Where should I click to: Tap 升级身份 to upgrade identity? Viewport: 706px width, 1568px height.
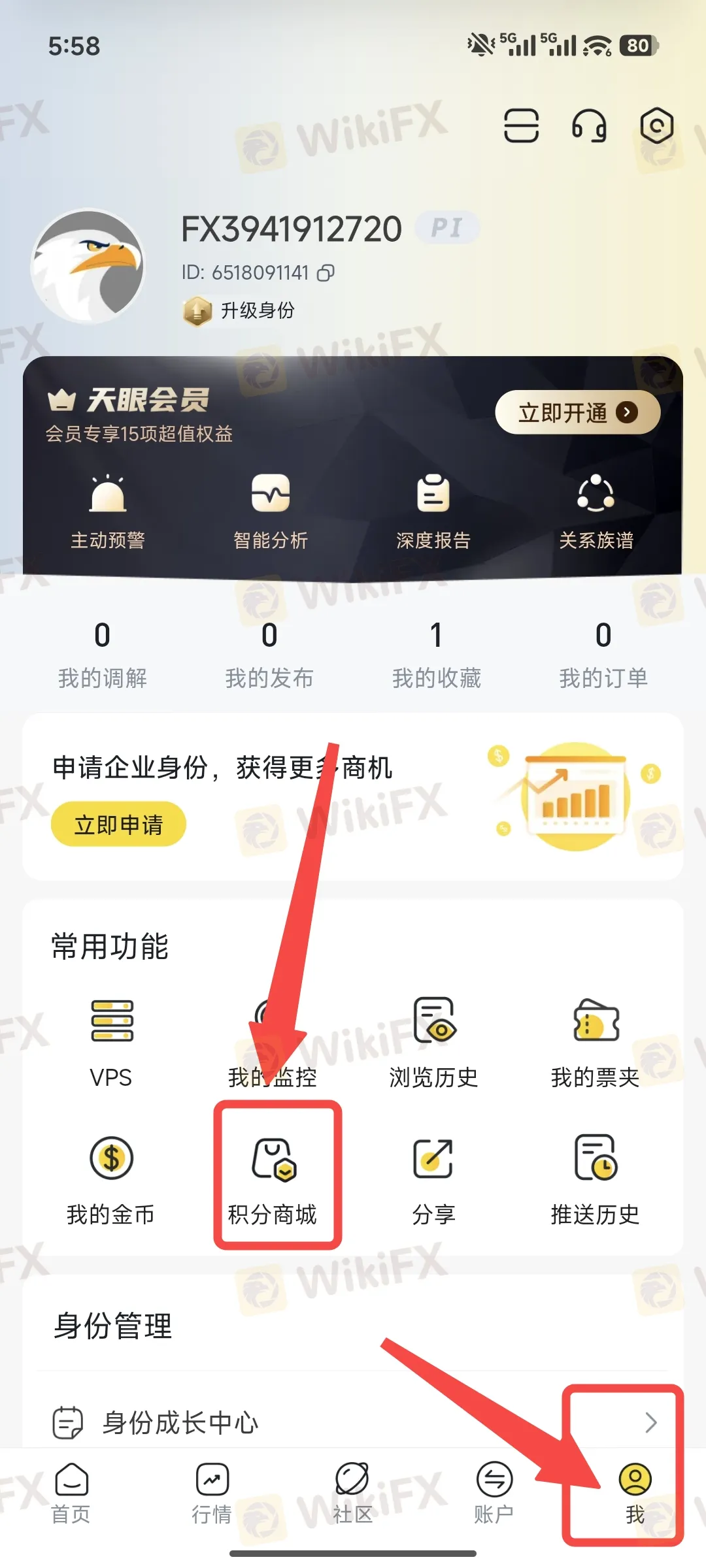point(257,310)
